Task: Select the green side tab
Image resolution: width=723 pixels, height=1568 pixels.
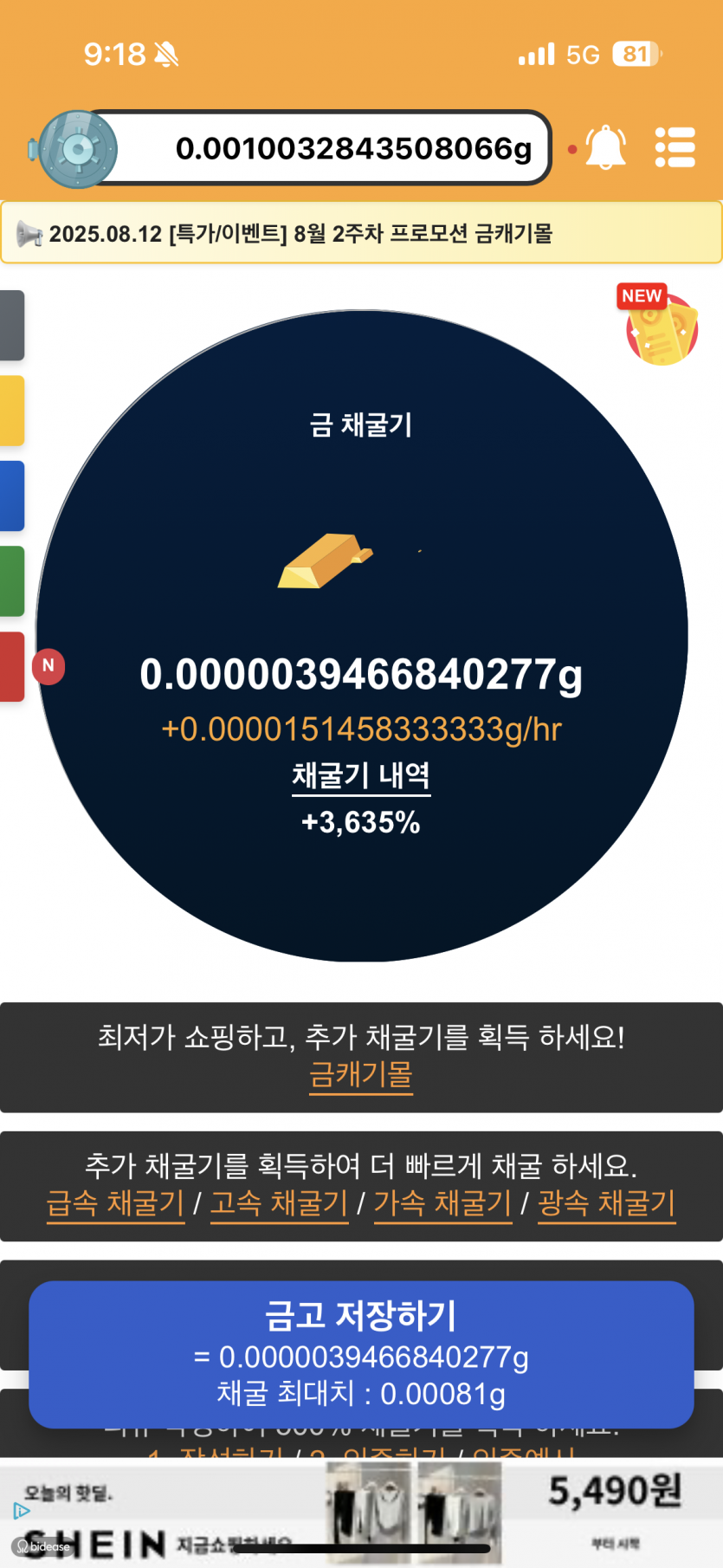Action: (x=12, y=581)
